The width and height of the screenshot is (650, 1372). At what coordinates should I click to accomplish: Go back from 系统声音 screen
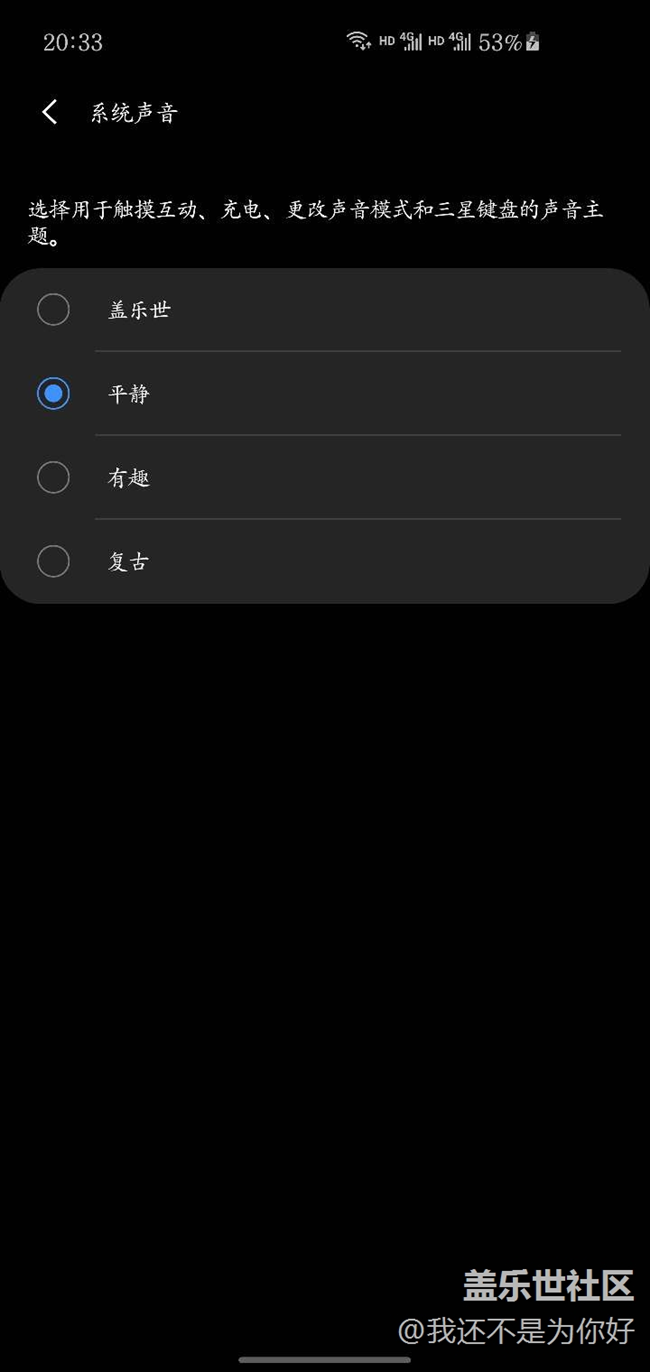pyautogui.click(x=50, y=112)
